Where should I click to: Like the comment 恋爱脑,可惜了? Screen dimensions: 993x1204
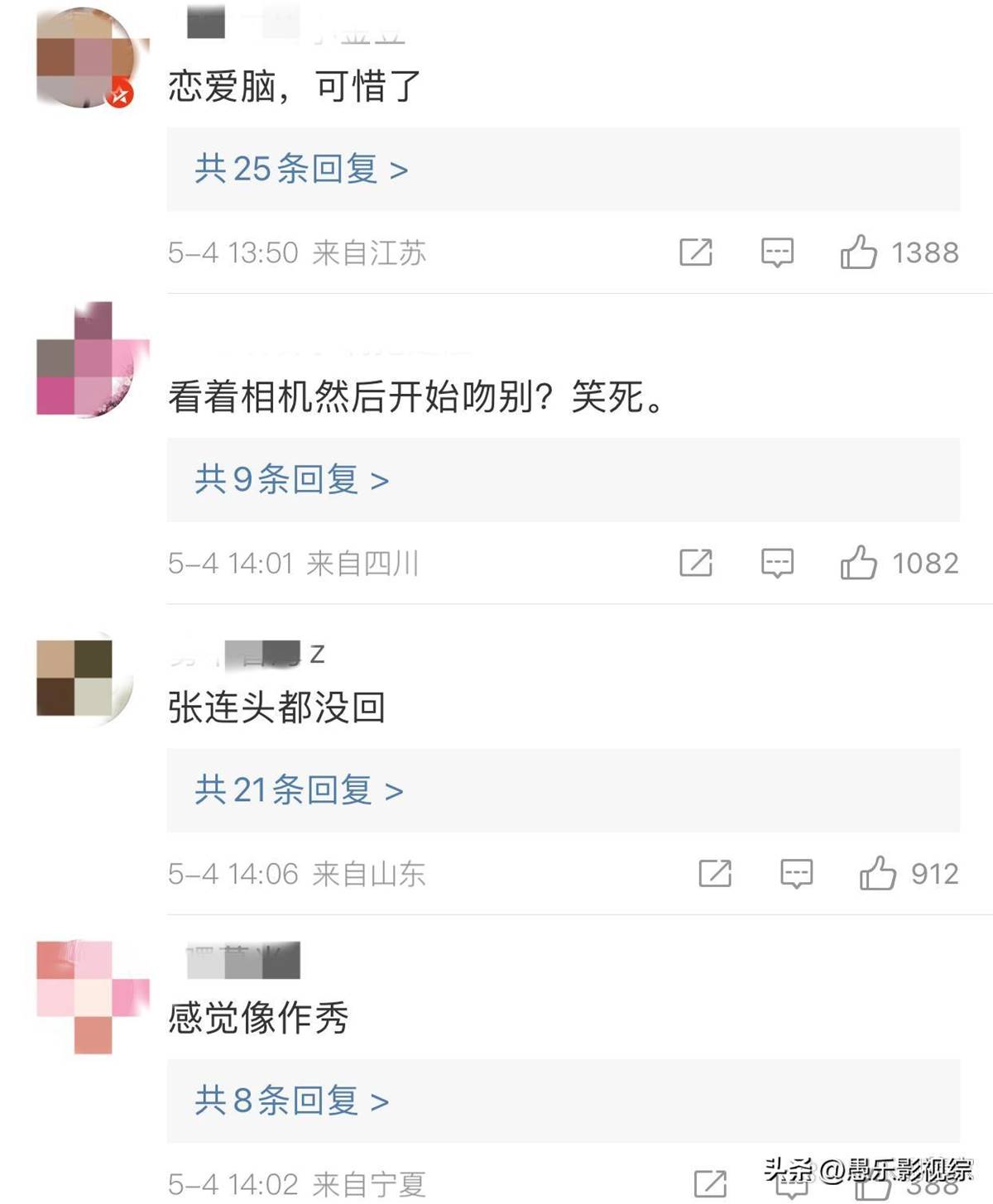859,252
